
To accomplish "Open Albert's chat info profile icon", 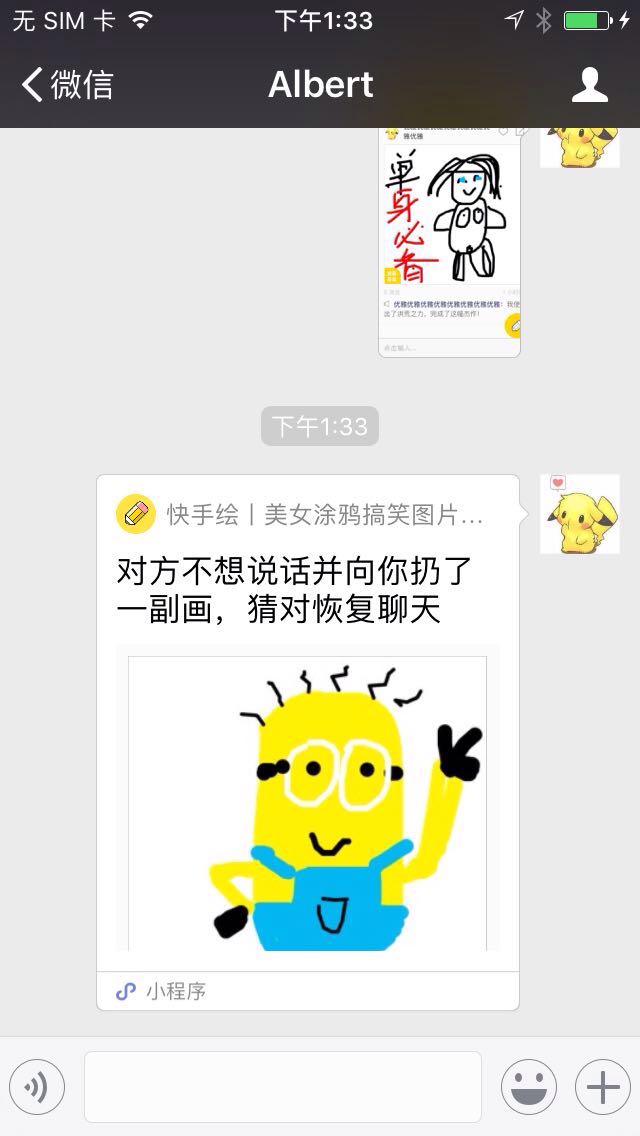I will (589, 85).
